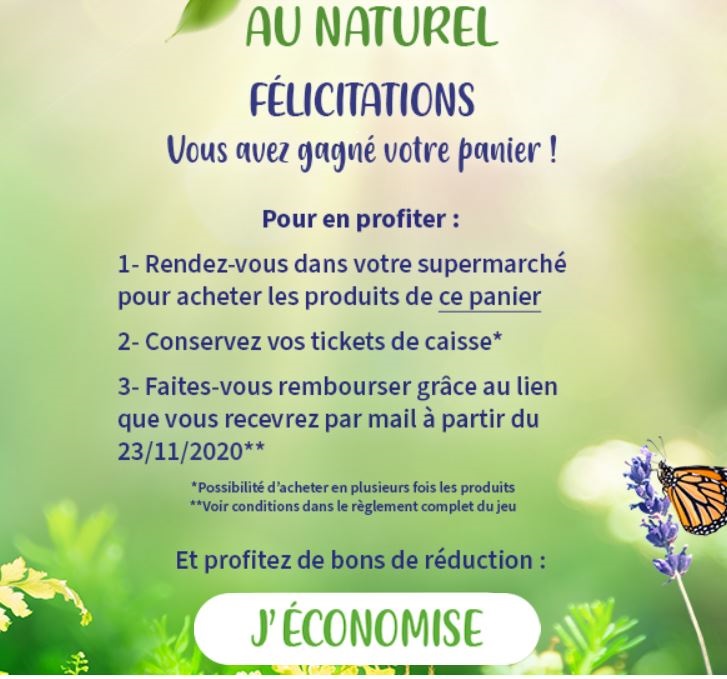Tap the J'ÉCONOMISE button
Screen dimensions: 727x679
coord(366,627)
